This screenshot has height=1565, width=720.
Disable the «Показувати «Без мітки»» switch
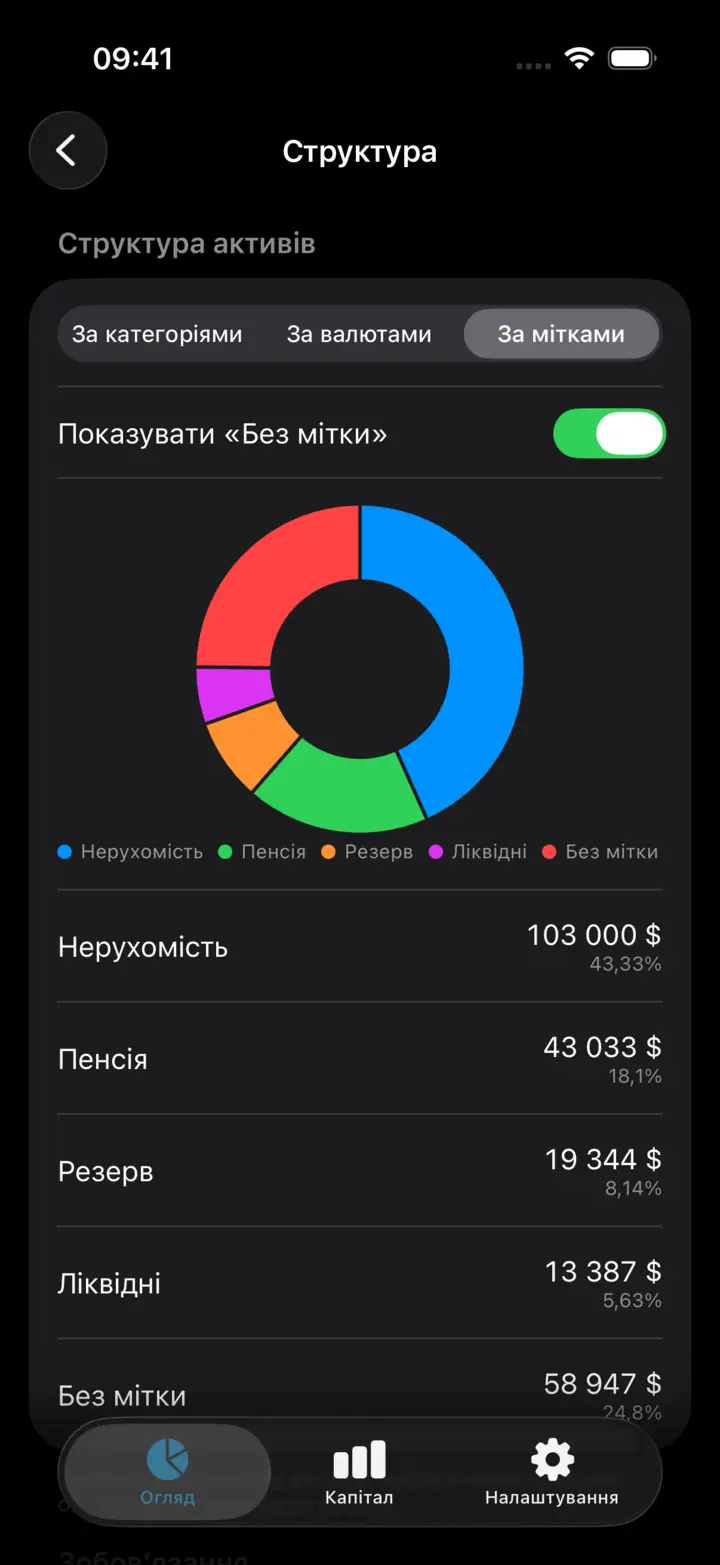coord(609,434)
